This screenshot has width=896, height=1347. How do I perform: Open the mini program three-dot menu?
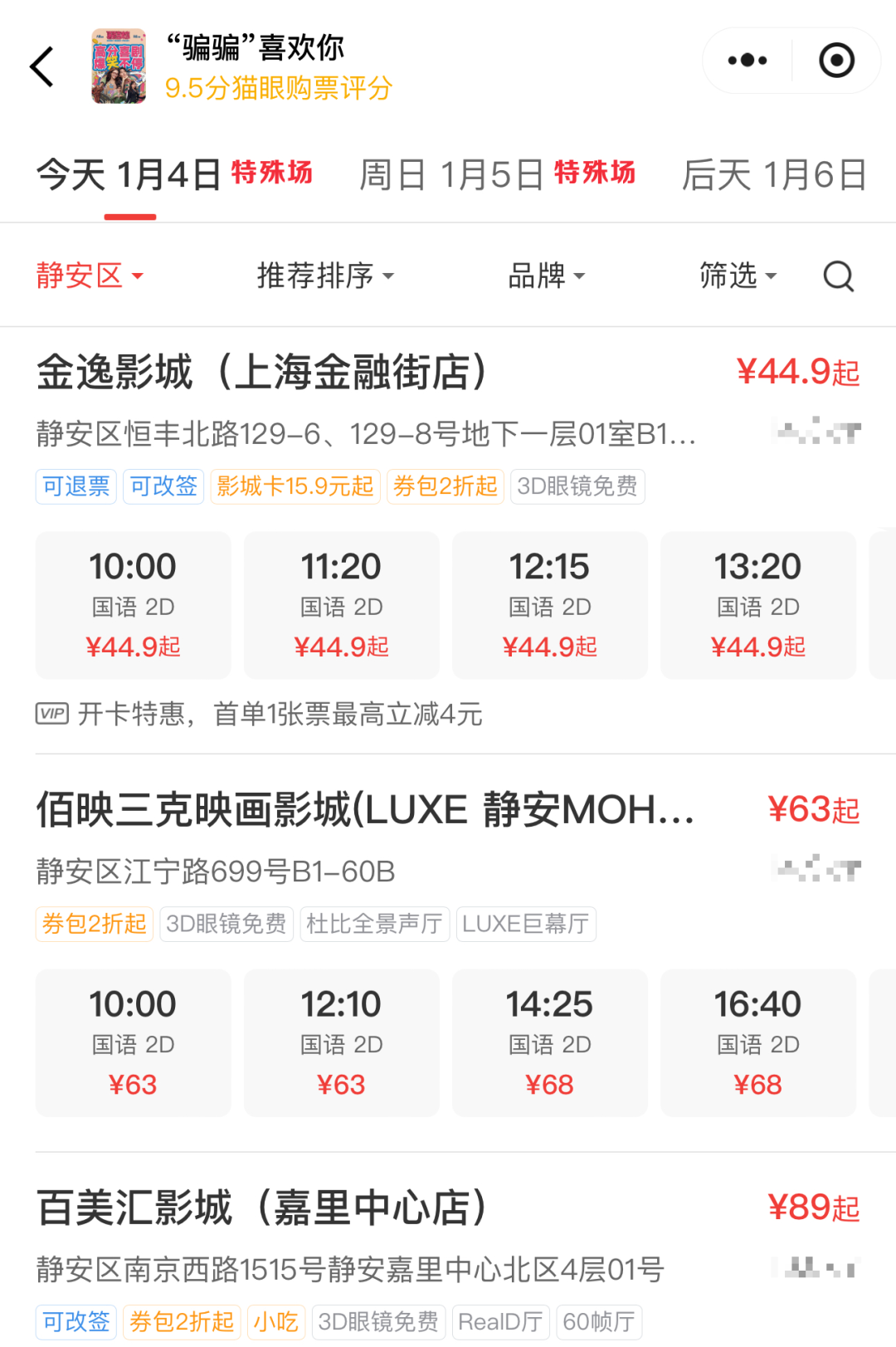tap(747, 61)
